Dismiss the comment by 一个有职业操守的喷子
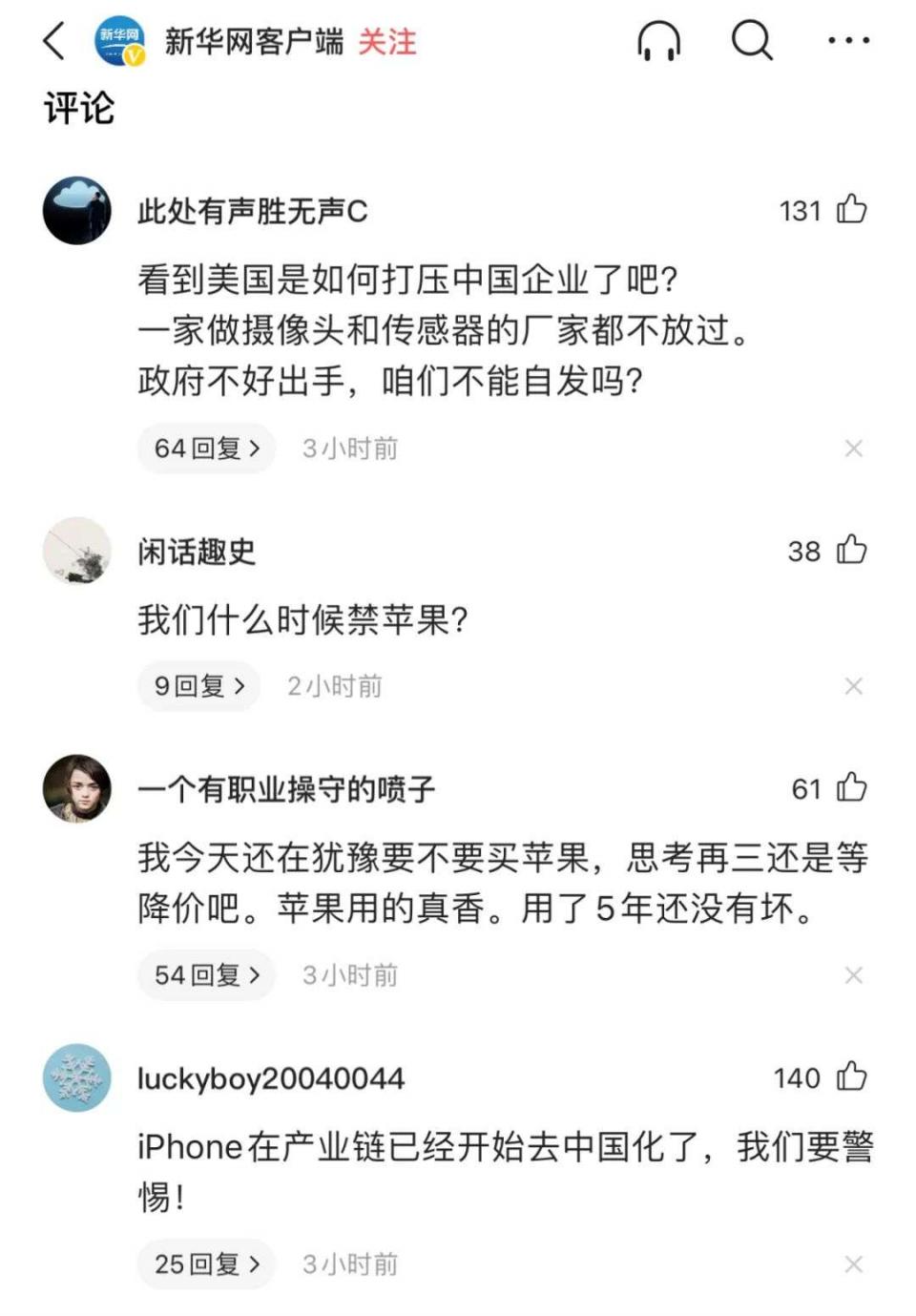This screenshot has width=916, height=1316. point(853,975)
